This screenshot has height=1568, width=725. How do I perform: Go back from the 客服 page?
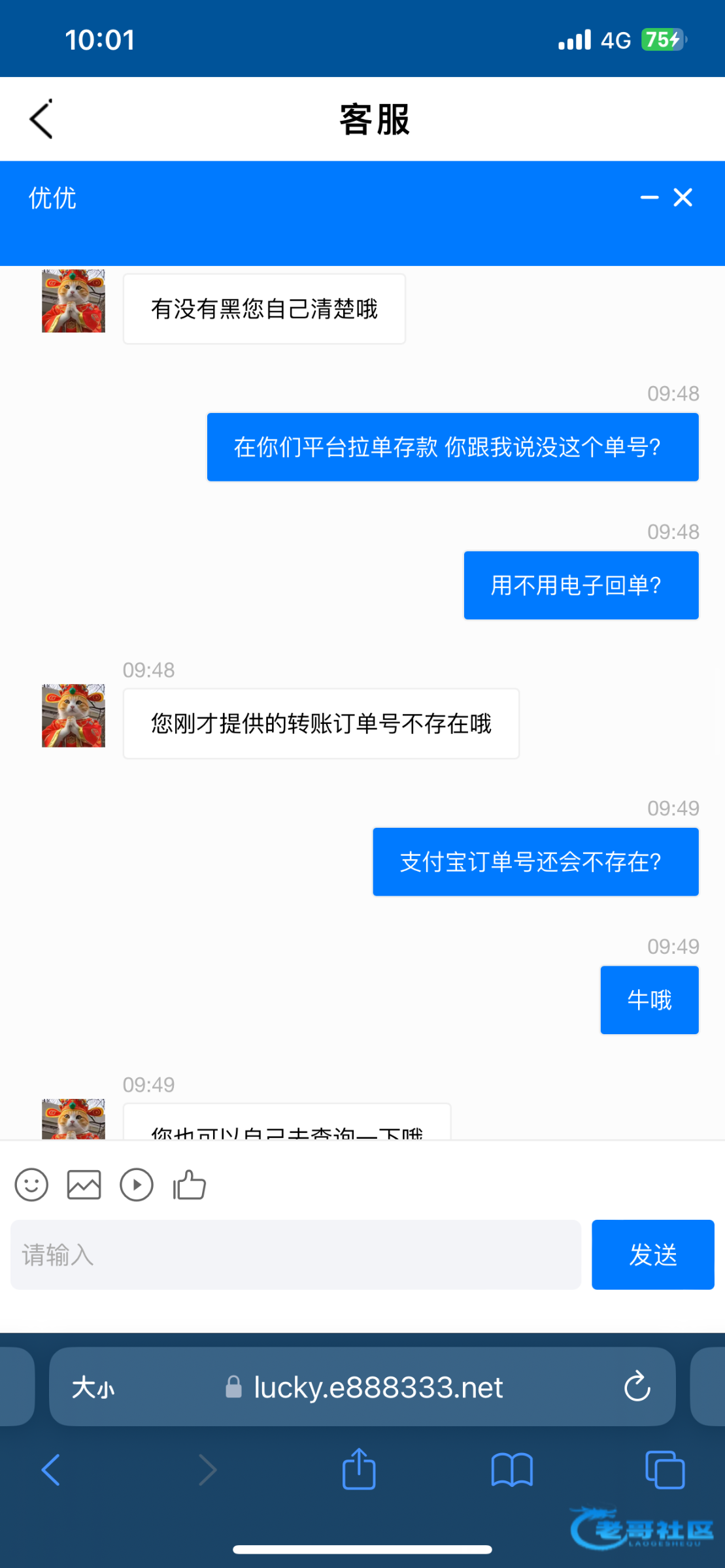[x=41, y=120]
